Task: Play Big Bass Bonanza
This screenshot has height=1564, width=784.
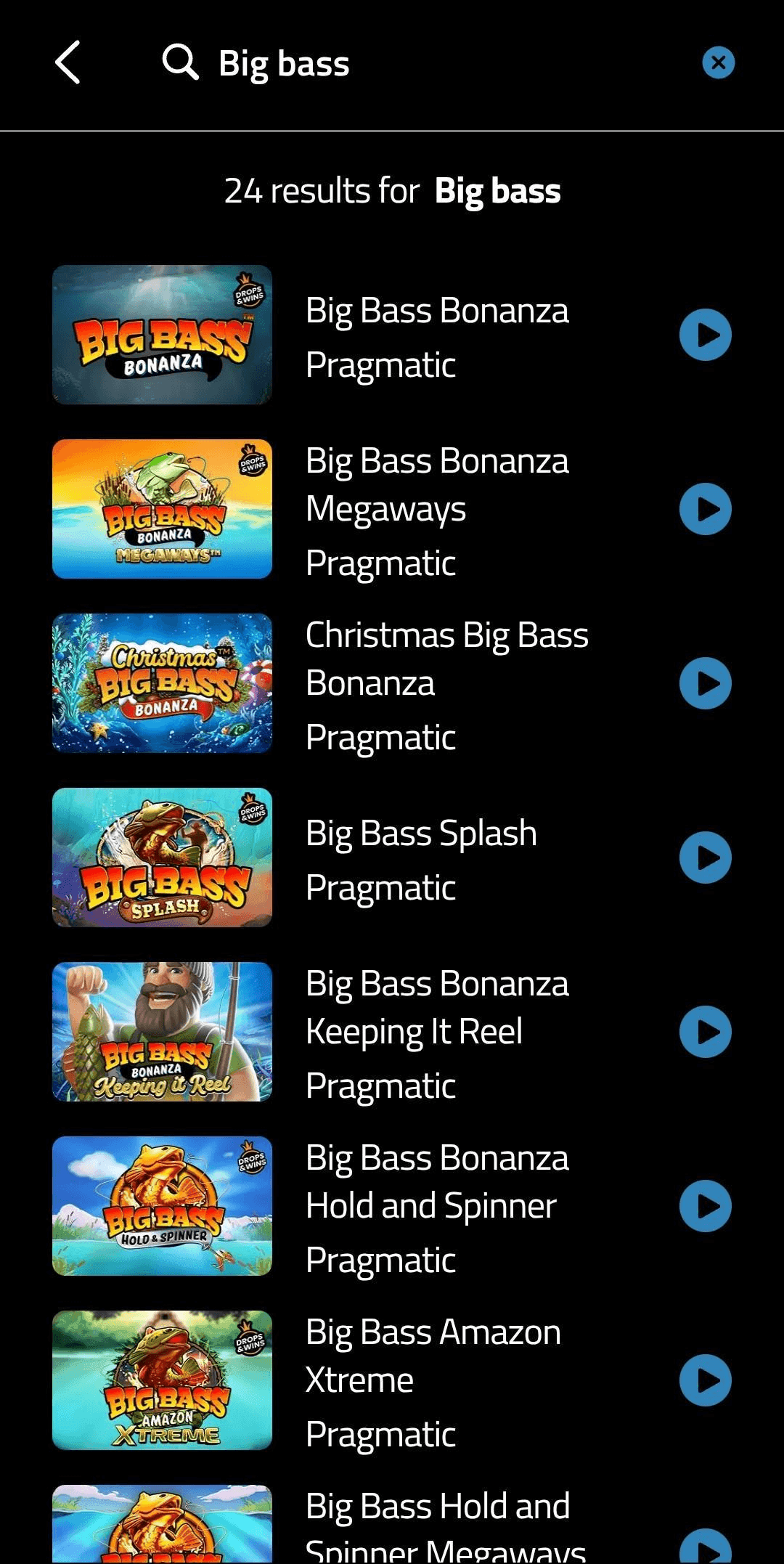Action: click(705, 335)
